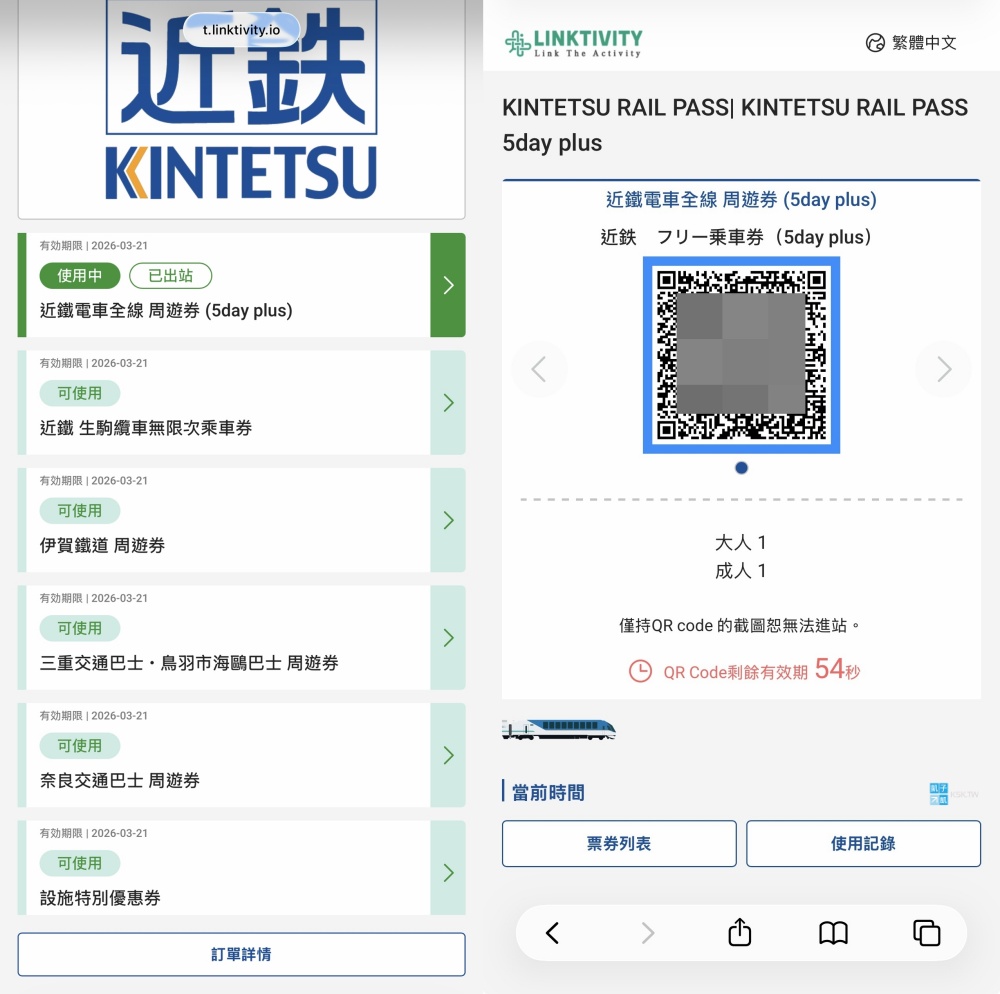Show next QR code with right arrow
Image resolution: width=1000 pixels, height=994 pixels.
[x=943, y=370]
